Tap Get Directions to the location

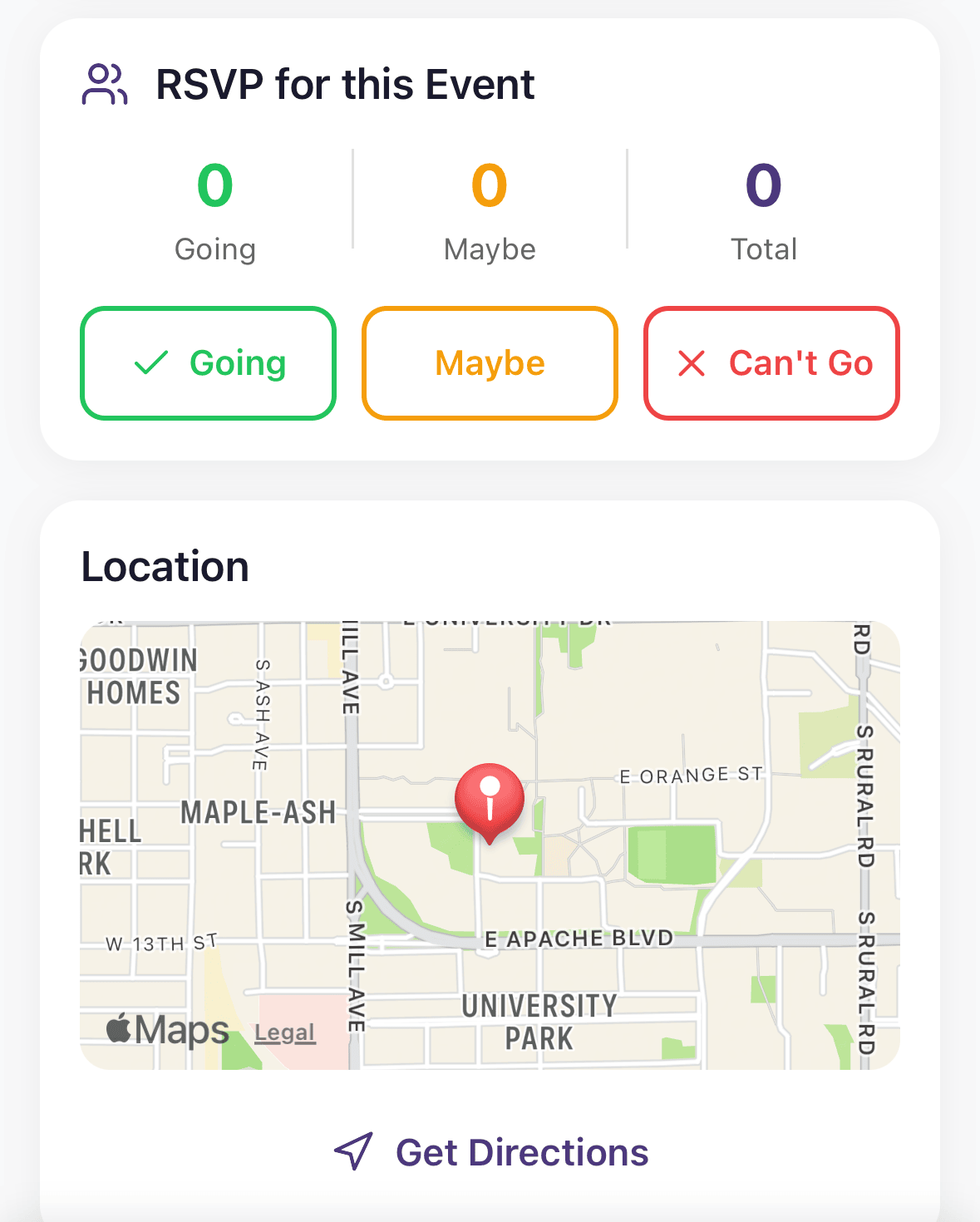click(490, 1152)
